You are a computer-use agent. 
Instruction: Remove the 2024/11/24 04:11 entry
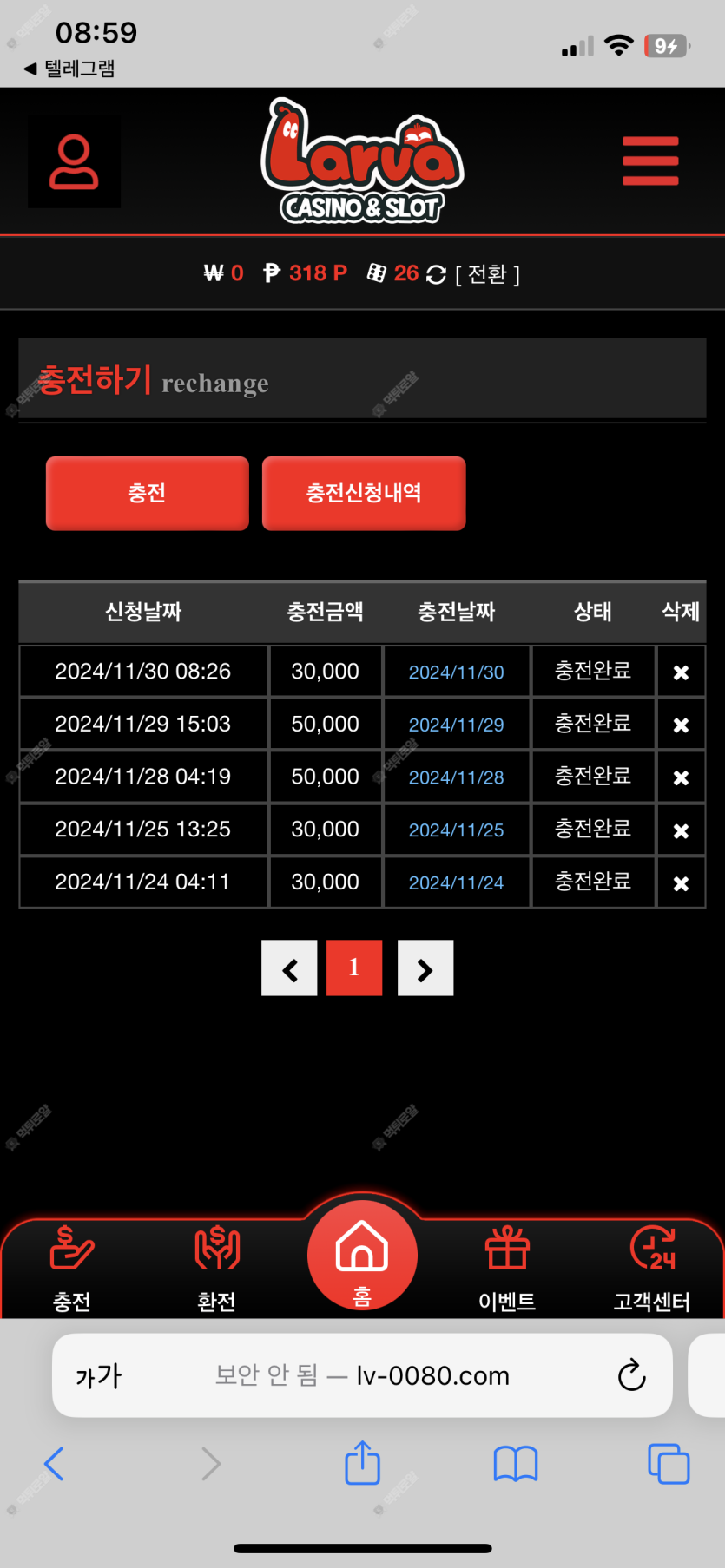(681, 883)
